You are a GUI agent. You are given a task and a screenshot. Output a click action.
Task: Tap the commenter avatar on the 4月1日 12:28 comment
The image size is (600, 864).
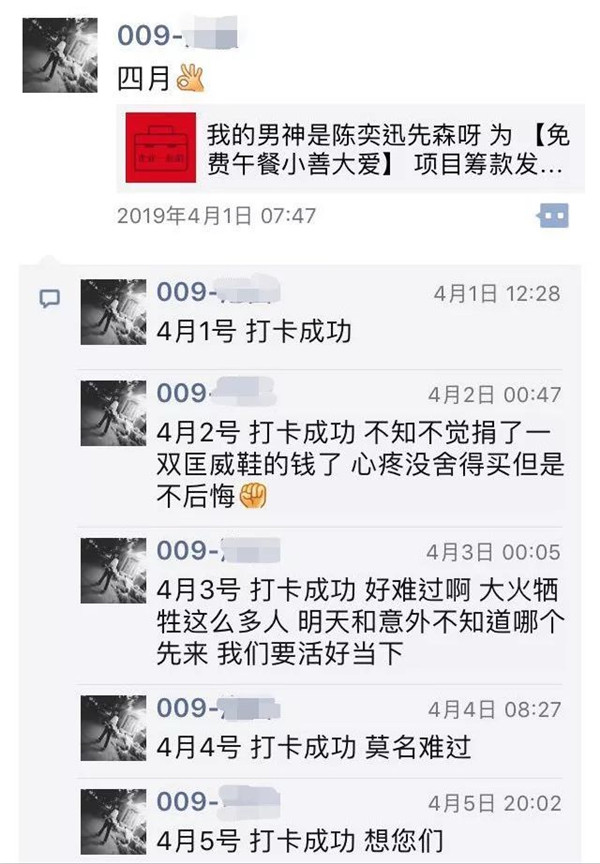114,312
